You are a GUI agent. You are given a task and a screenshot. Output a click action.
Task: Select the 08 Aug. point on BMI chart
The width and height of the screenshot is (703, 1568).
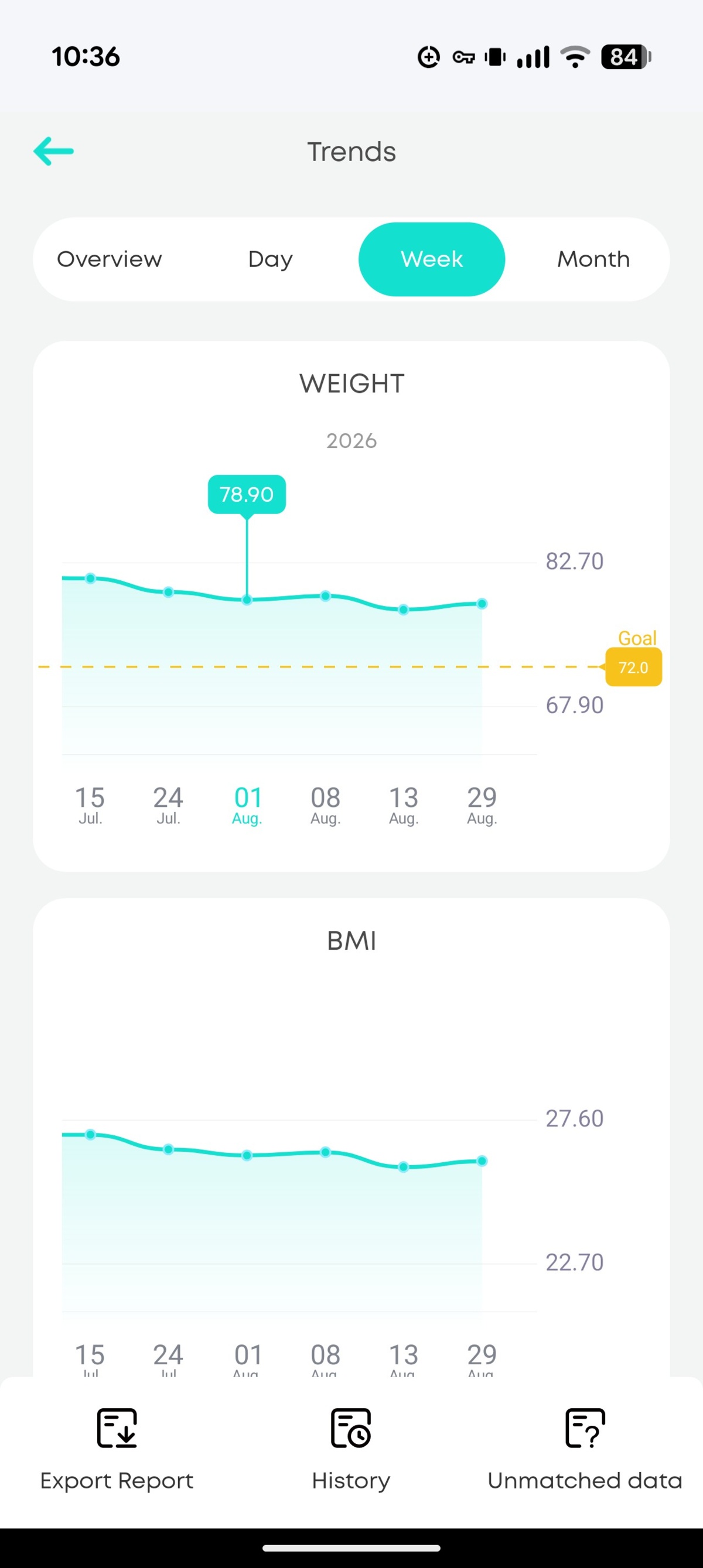pos(325,1152)
